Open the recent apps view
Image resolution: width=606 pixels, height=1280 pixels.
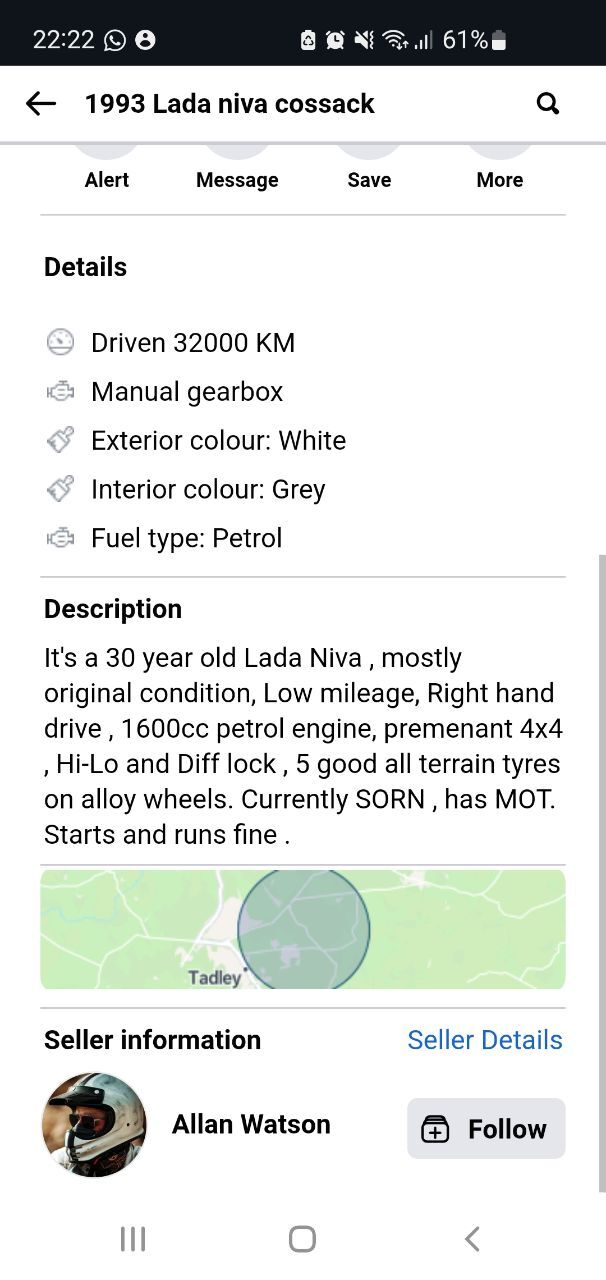point(133,1239)
